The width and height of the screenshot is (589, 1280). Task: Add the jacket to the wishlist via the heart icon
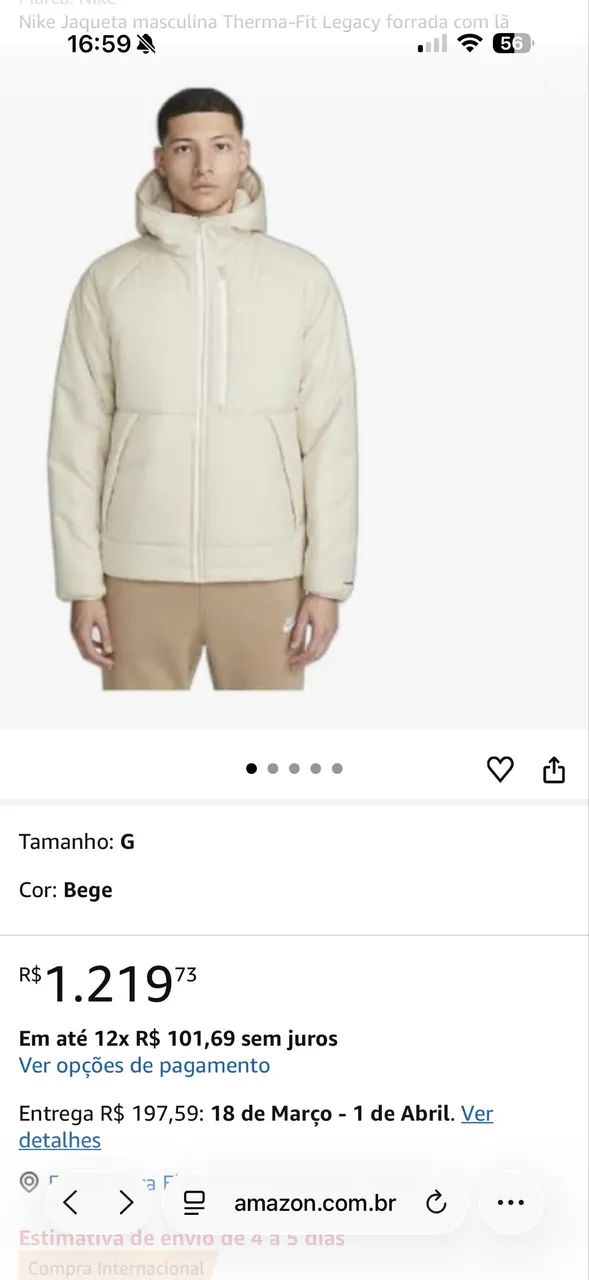(500, 769)
